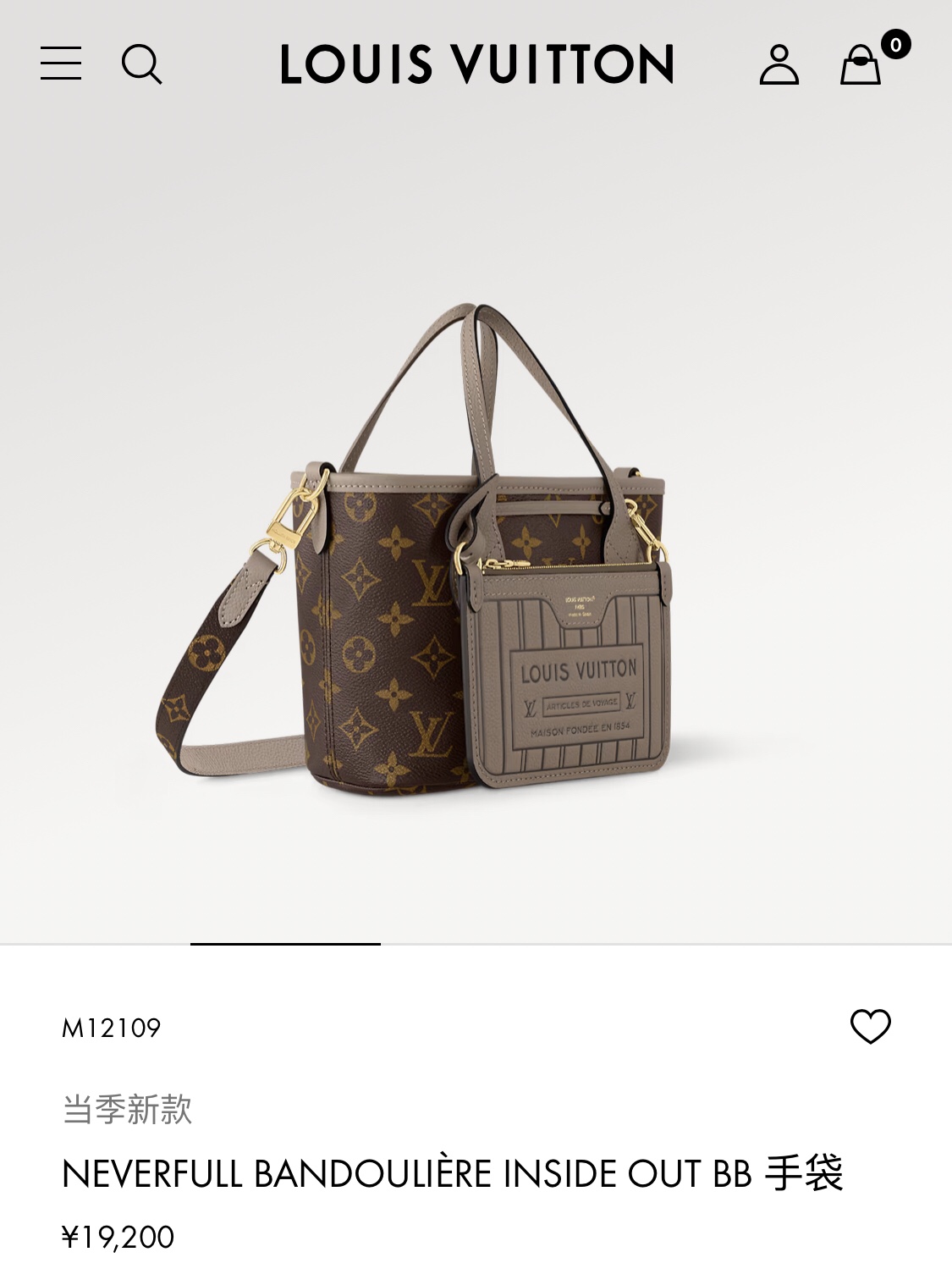Open the hamburger menu
The height and width of the screenshot is (1263, 952).
click(x=61, y=63)
